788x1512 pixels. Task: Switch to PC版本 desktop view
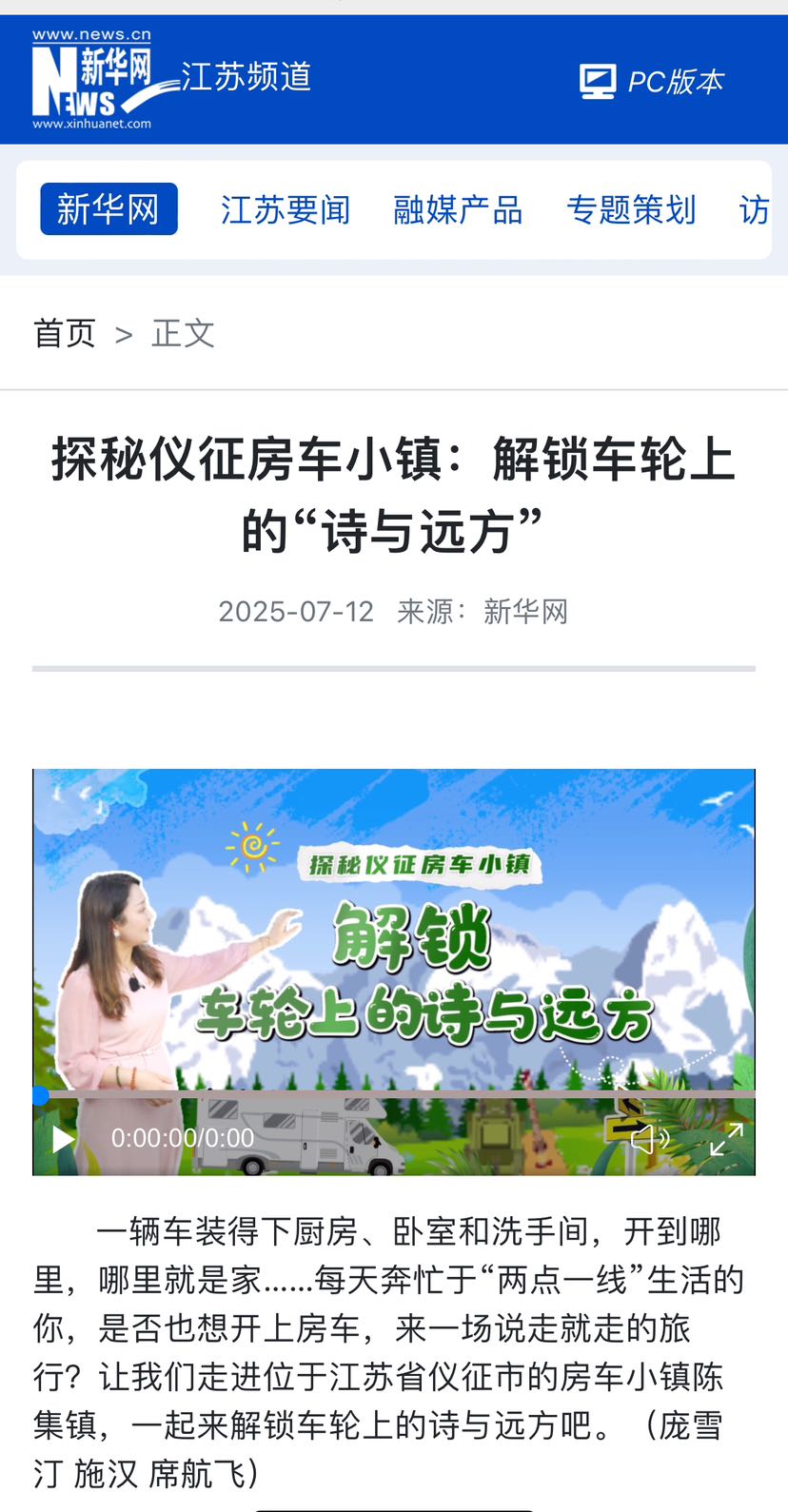pos(653,82)
